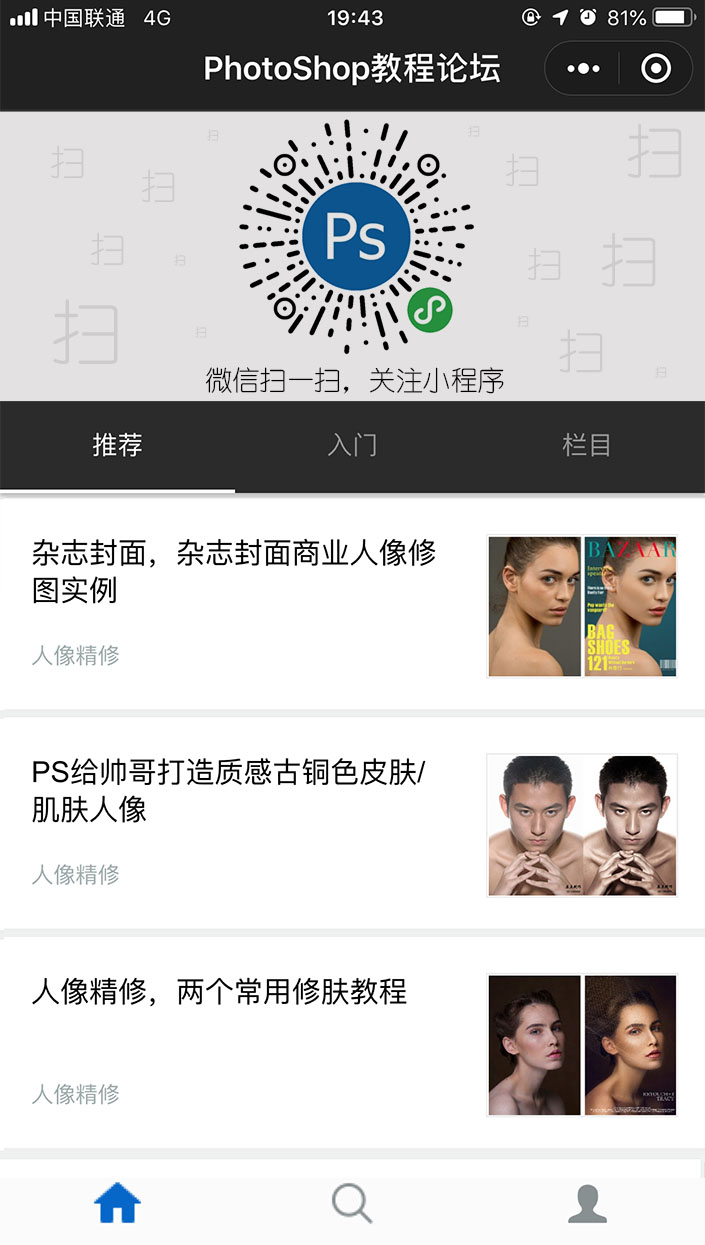This screenshot has width=705, height=1245.
Task: Open the mini program three-dot menu
Action: click(x=583, y=69)
